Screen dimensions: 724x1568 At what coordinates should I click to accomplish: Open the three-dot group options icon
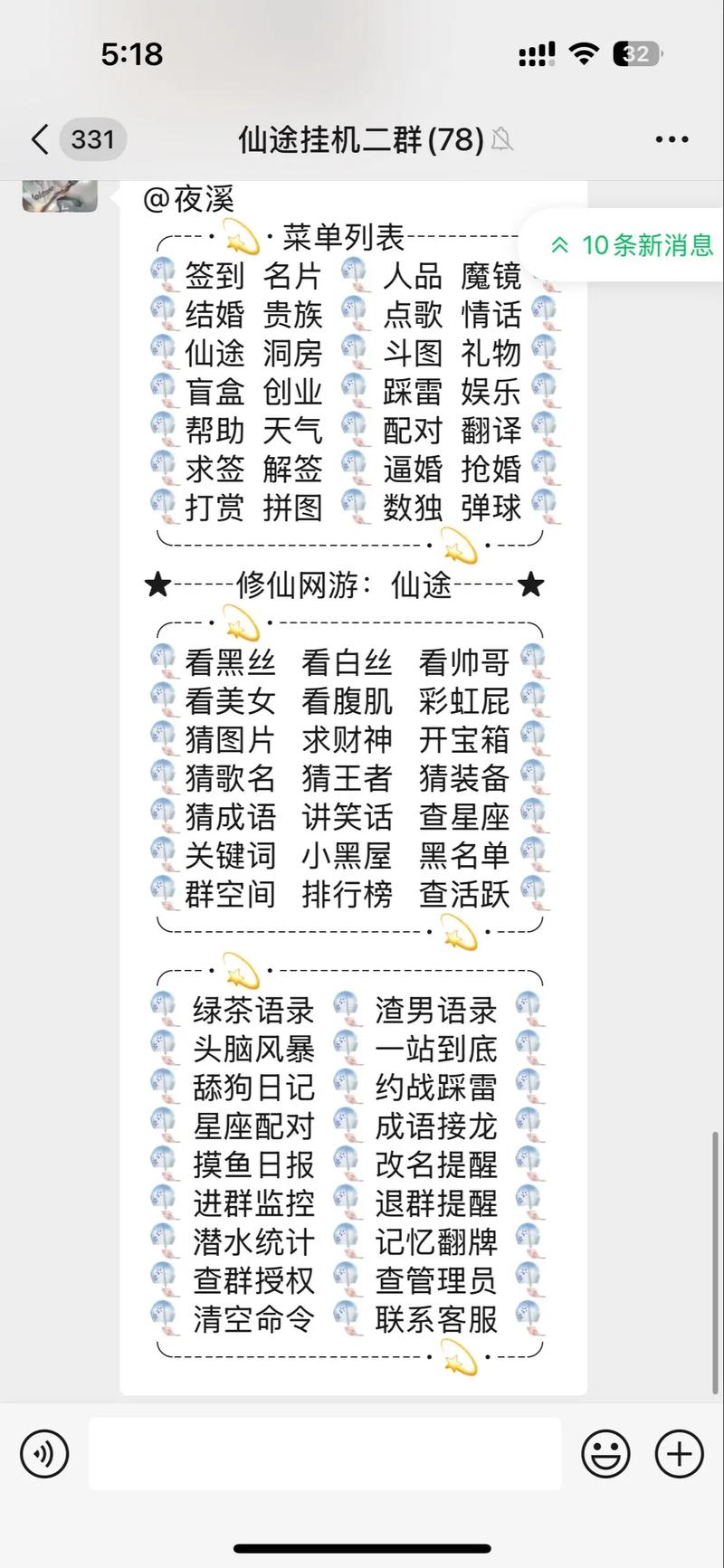click(672, 138)
